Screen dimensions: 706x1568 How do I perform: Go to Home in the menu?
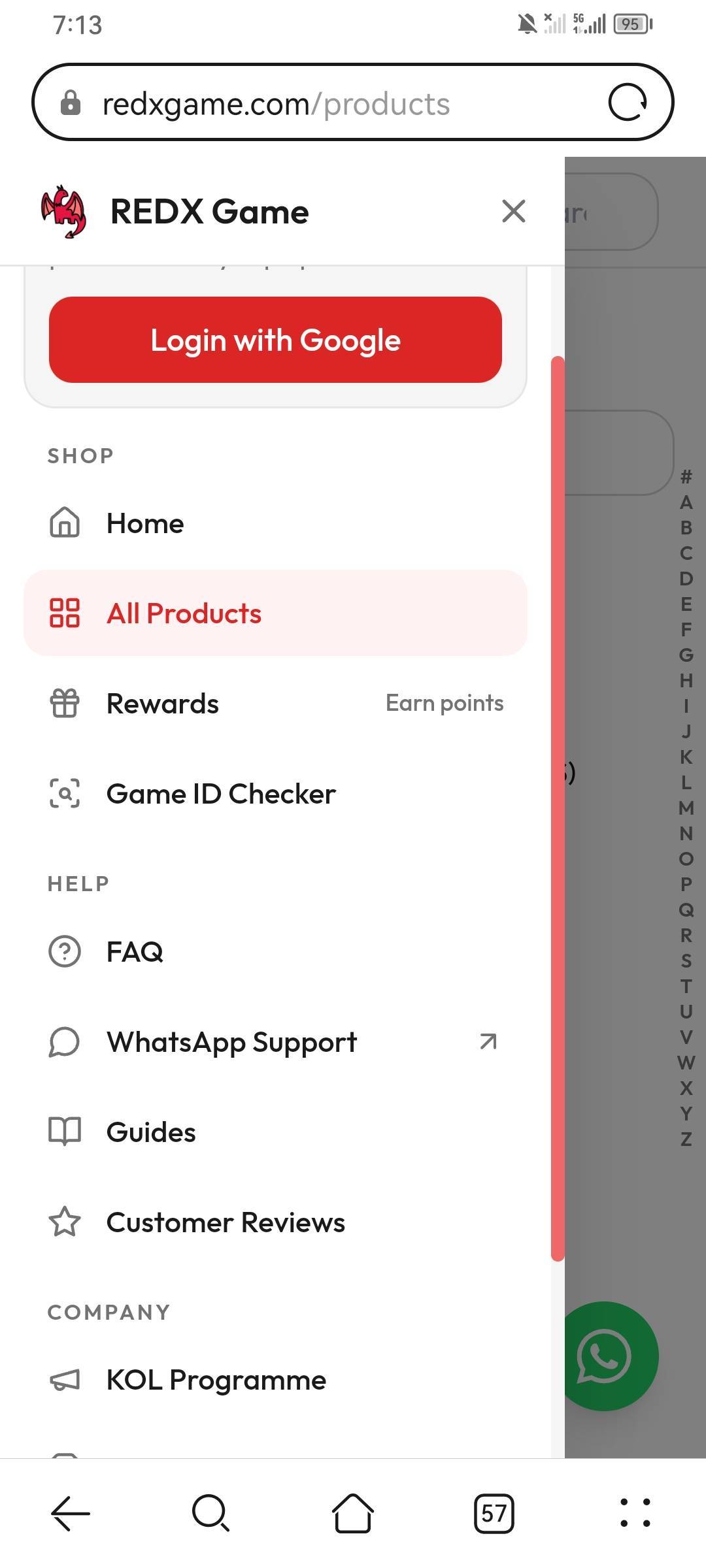point(275,523)
